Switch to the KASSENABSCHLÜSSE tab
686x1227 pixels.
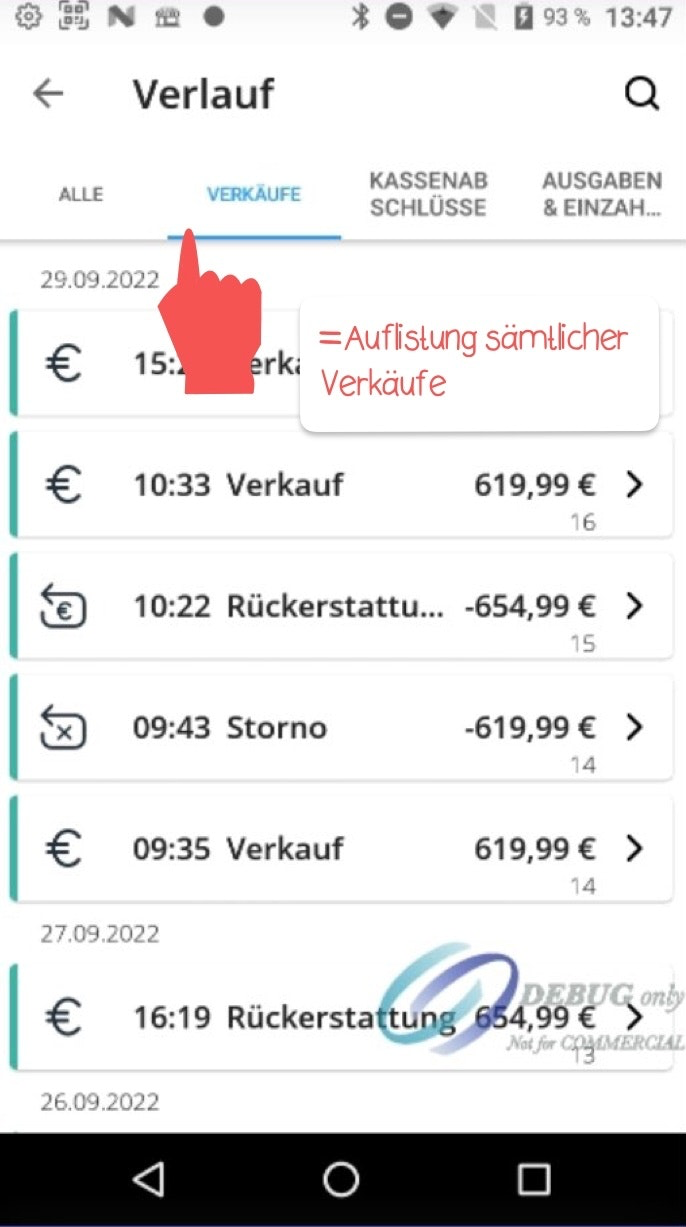[x=428, y=194]
